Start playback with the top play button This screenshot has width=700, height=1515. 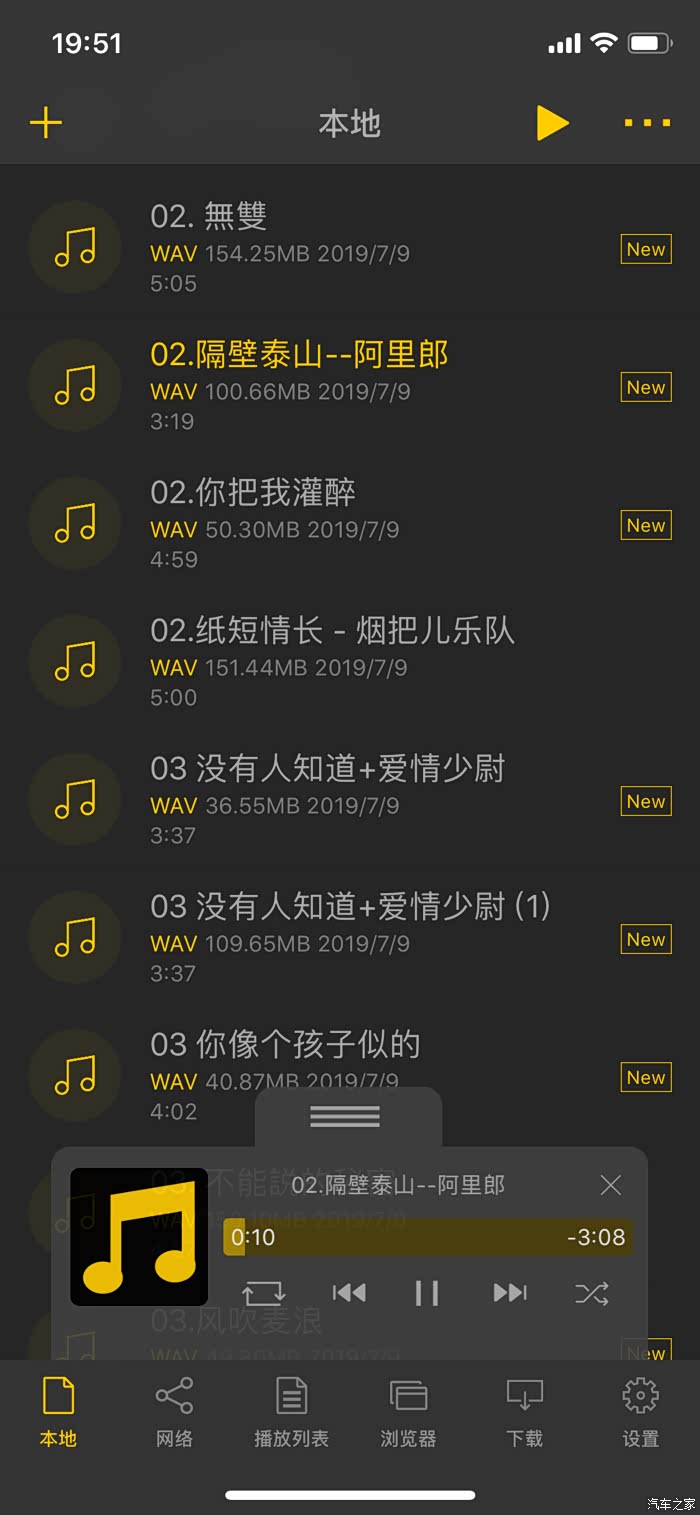coord(551,123)
